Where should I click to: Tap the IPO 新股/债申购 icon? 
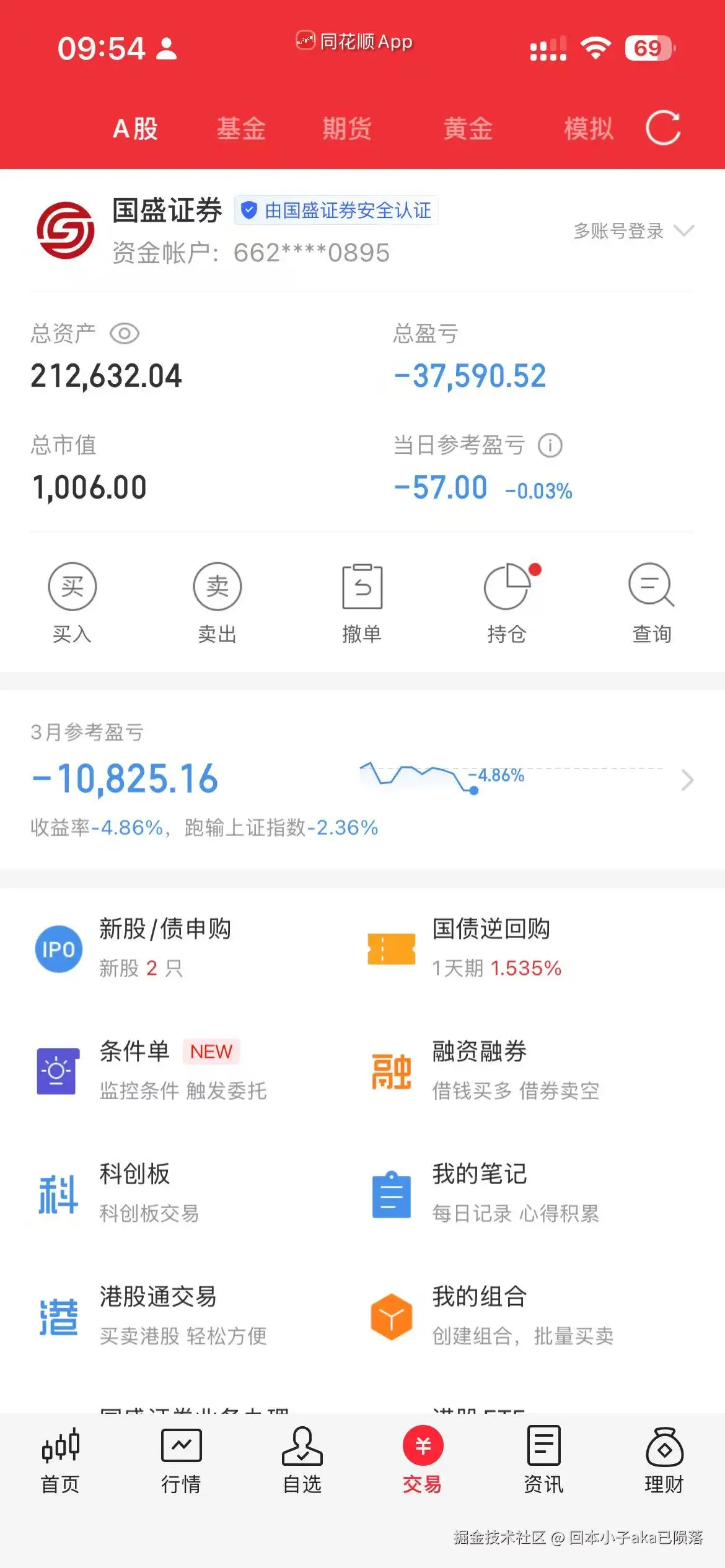[x=58, y=949]
